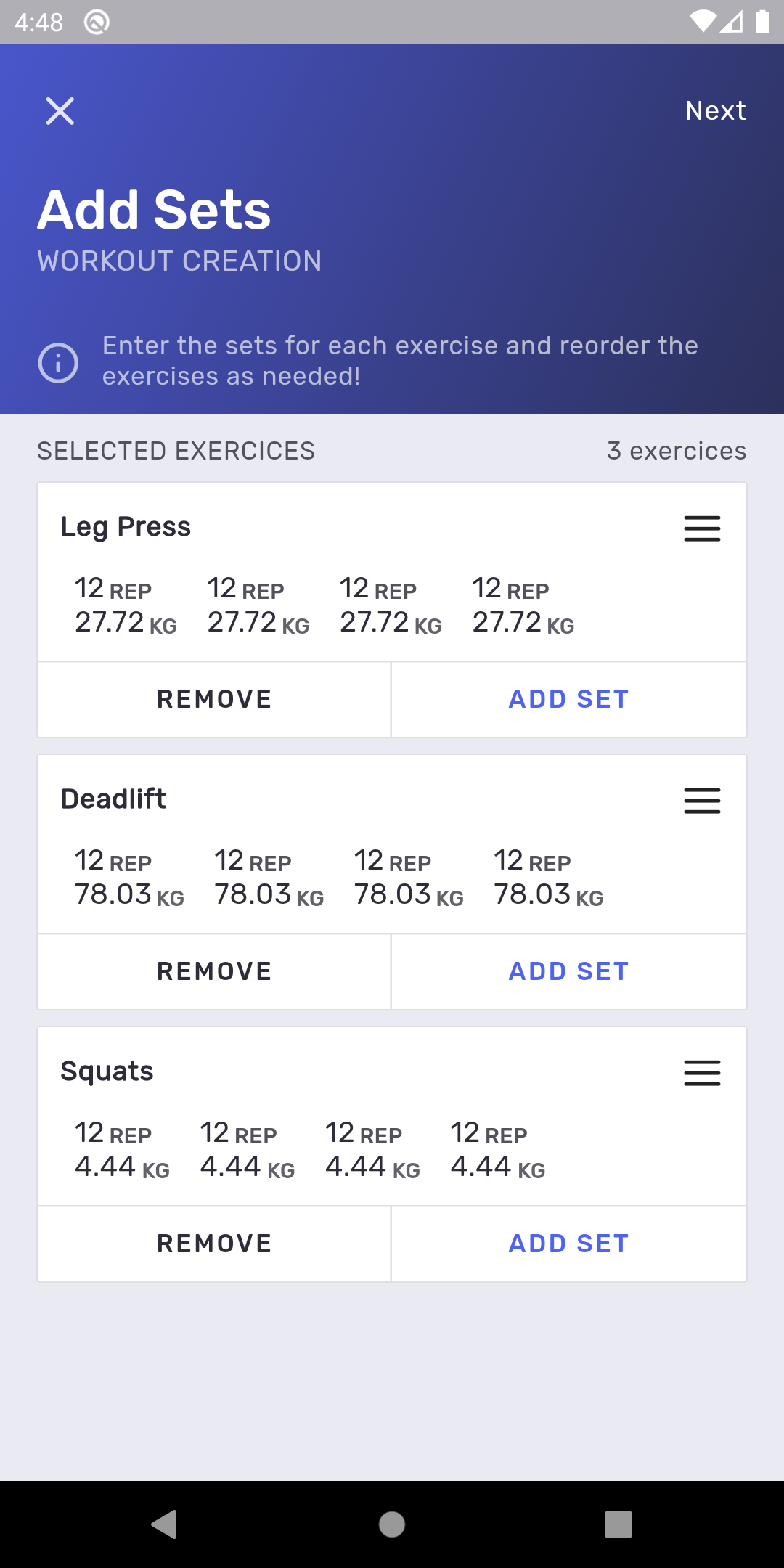Remove the Leg Press exercise
784x1568 pixels.
214,699
